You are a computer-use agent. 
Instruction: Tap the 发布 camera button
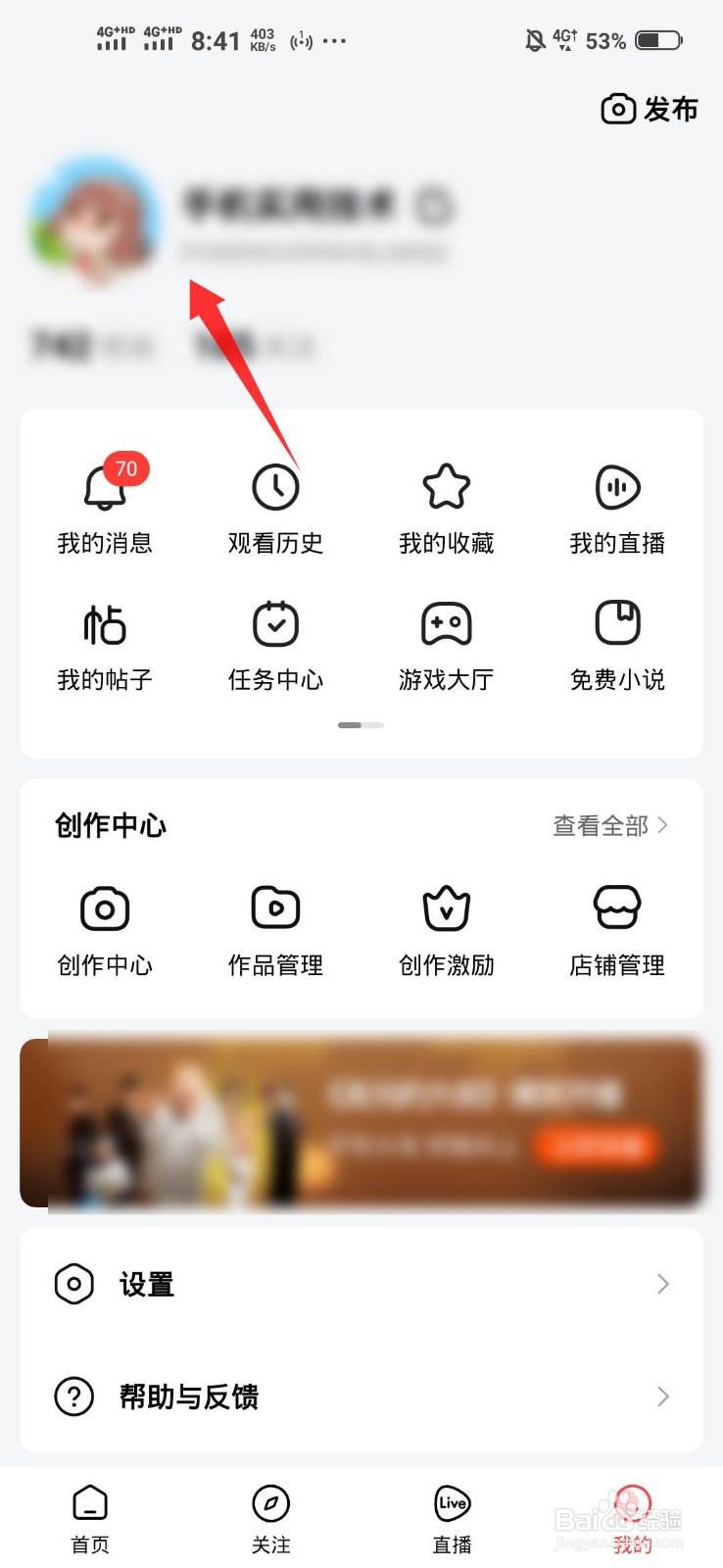tap(650, 109)
